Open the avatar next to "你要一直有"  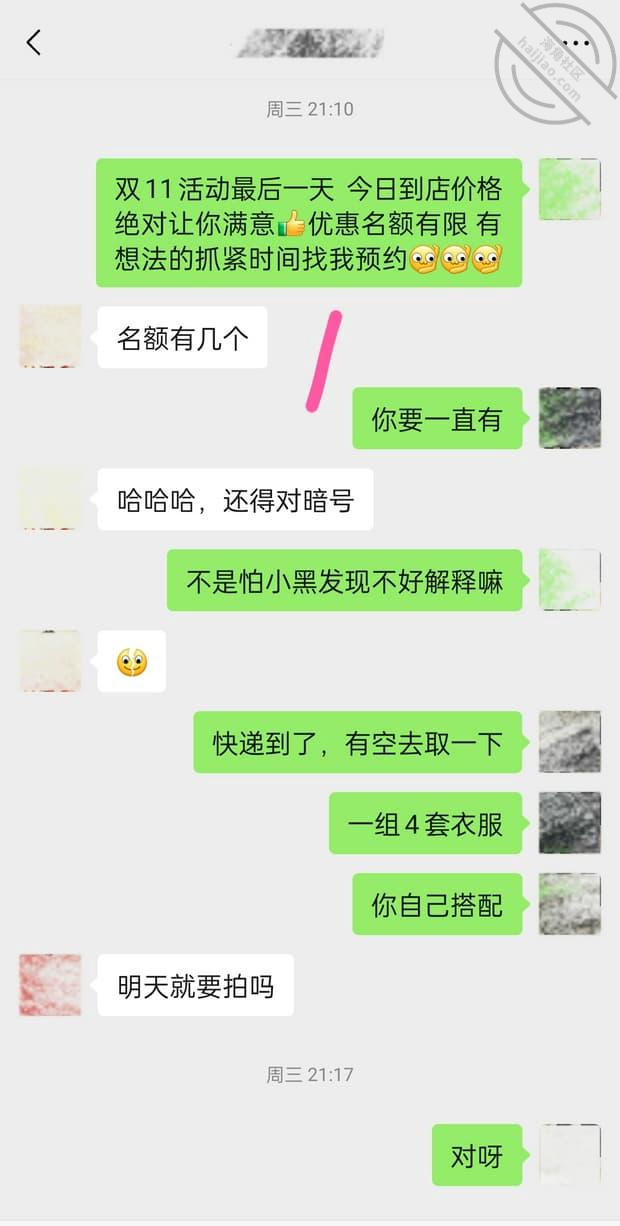[x=570, y=417]
